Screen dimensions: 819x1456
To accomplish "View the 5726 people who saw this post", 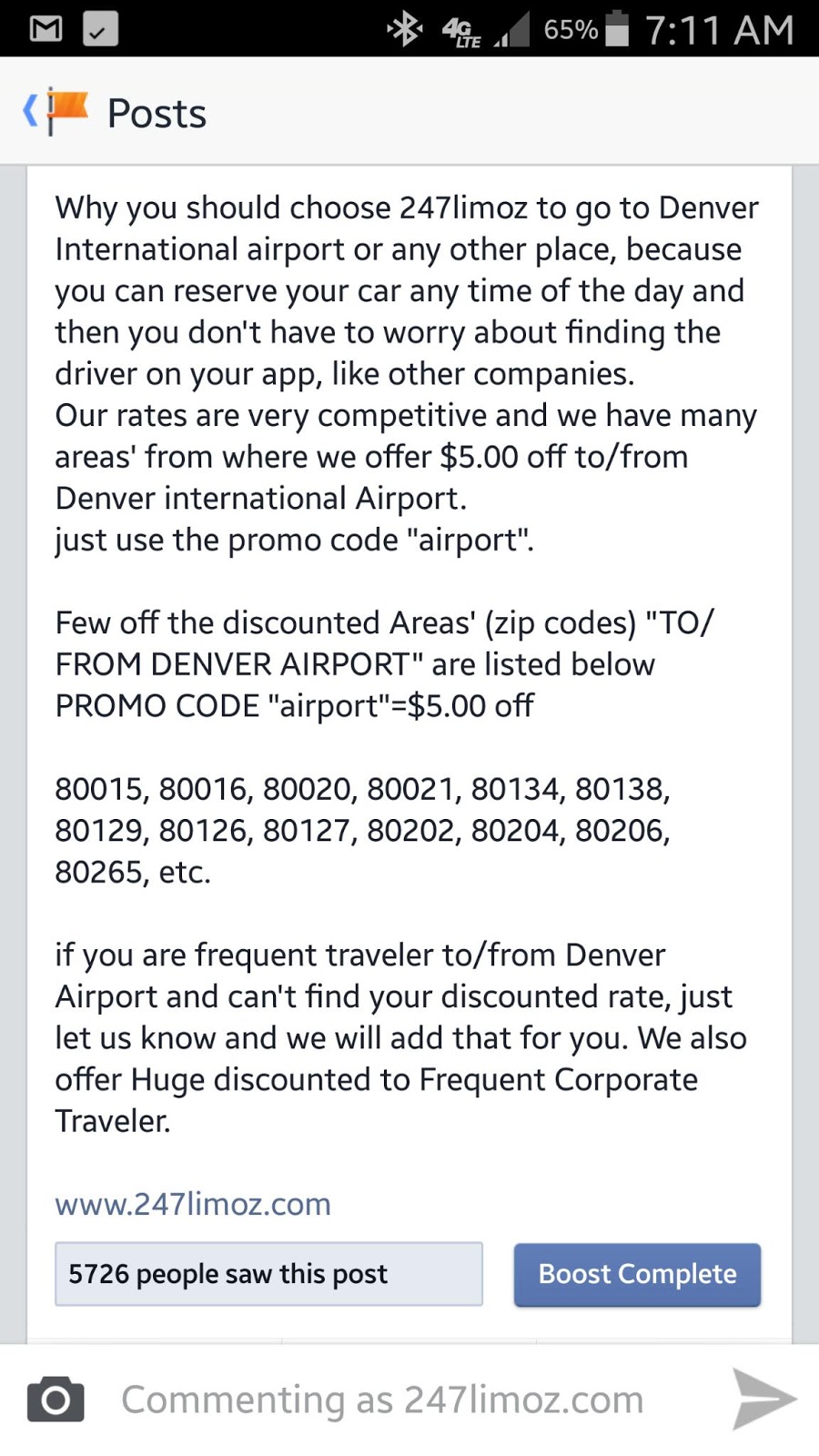I will tap(268, 1274).
